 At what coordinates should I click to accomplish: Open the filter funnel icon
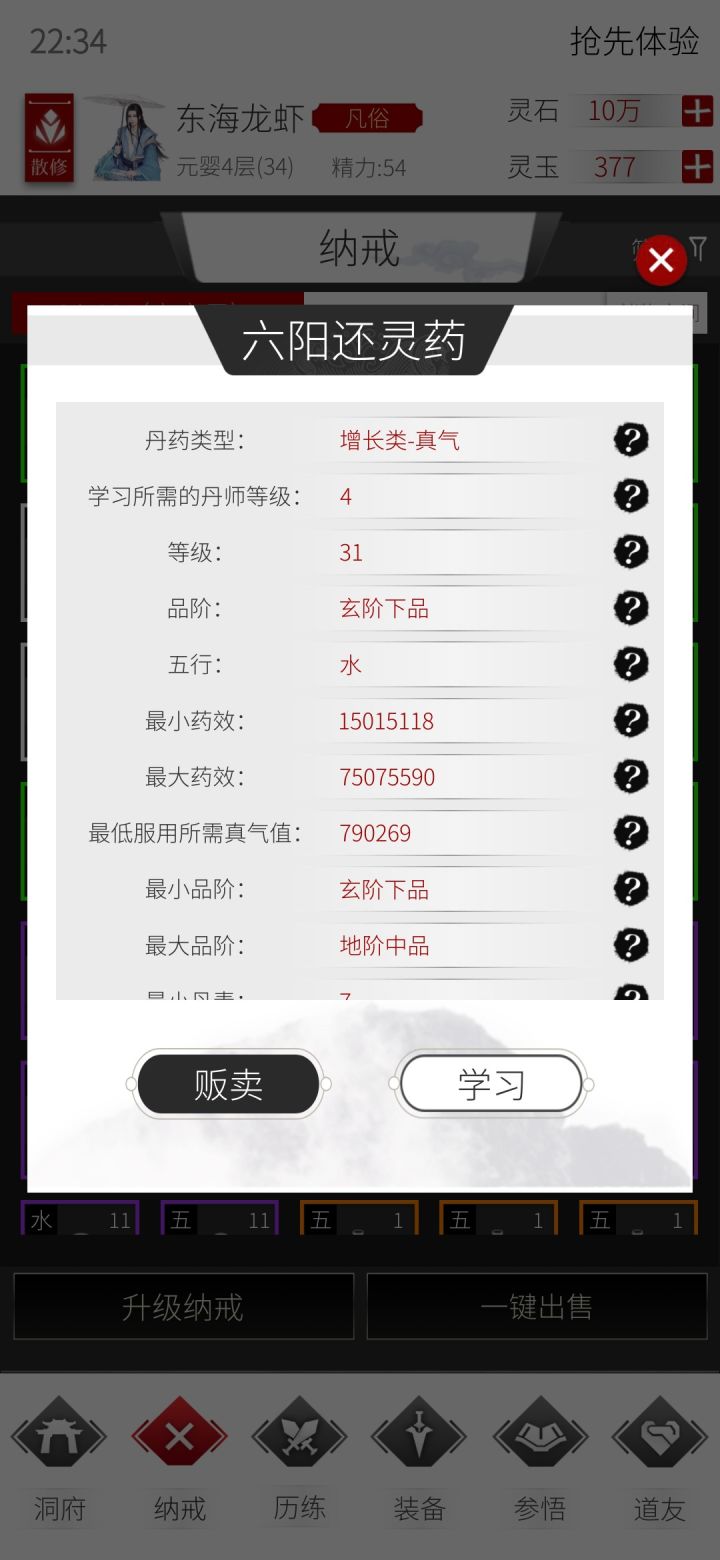click(700, 248)
